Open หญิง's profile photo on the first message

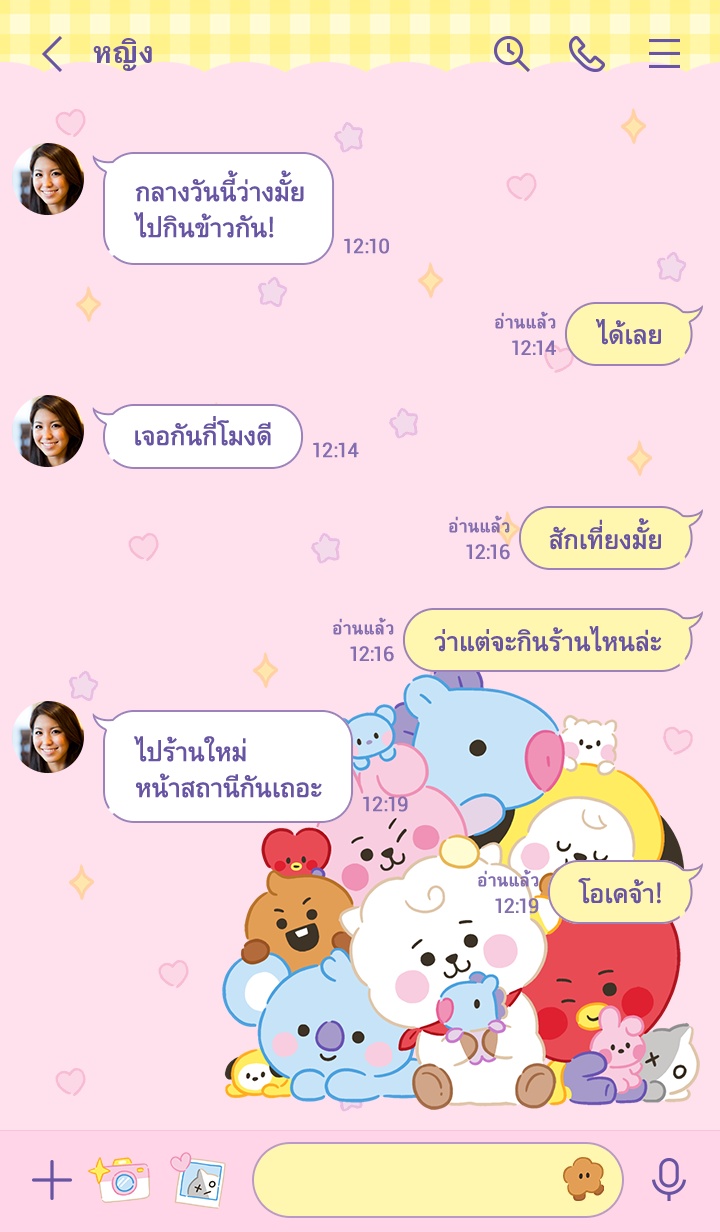point(48,179)
